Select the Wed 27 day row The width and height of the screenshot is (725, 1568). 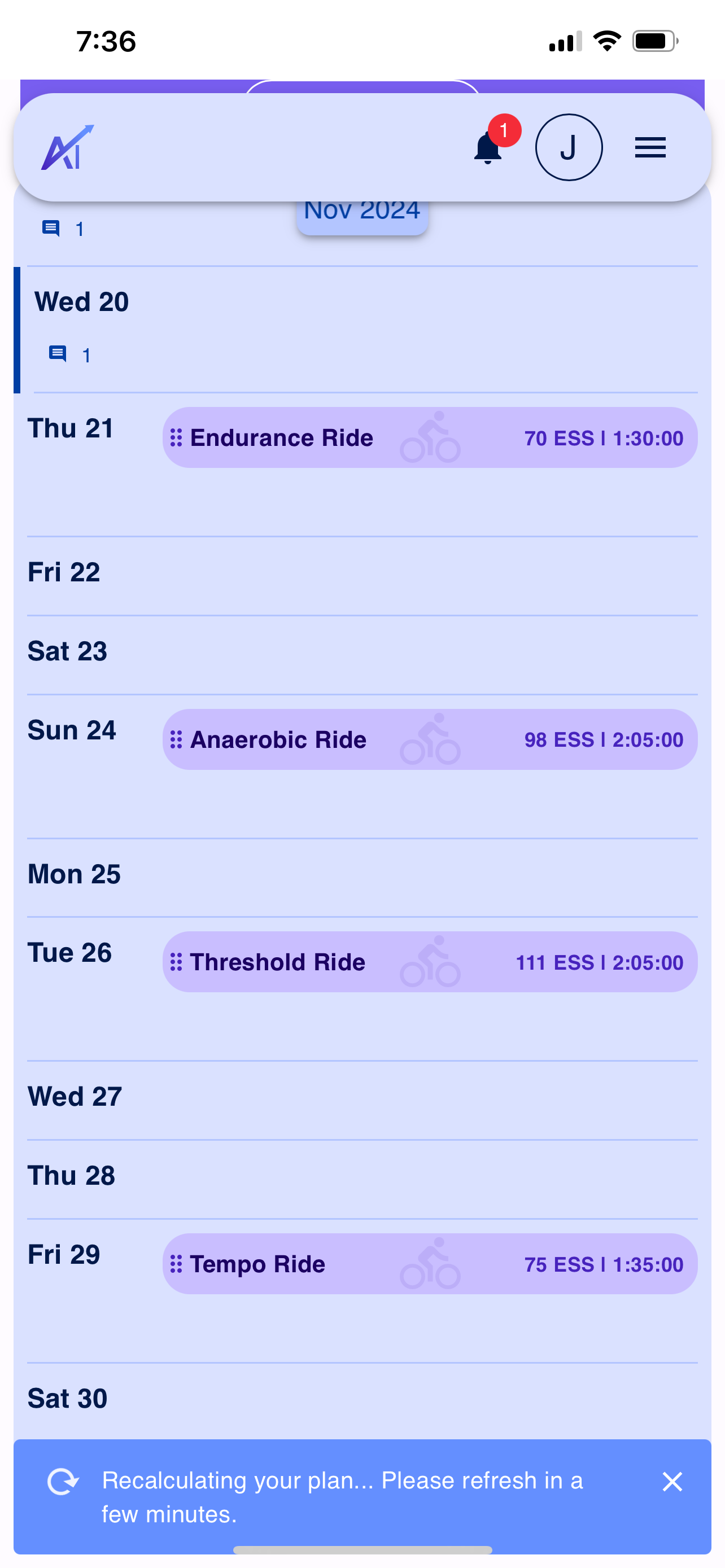coord(362,1100)
